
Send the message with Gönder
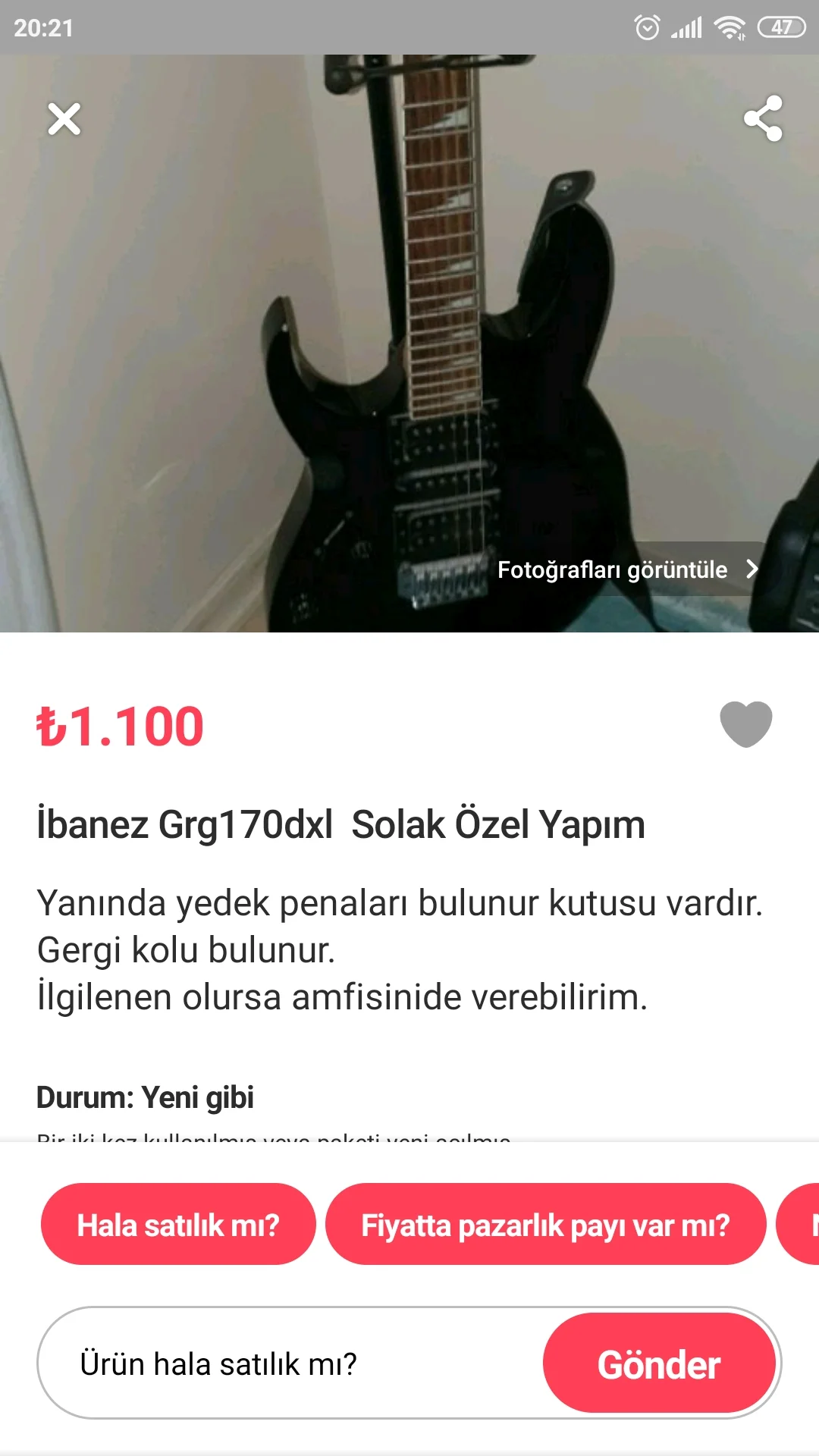(658, 1363)
